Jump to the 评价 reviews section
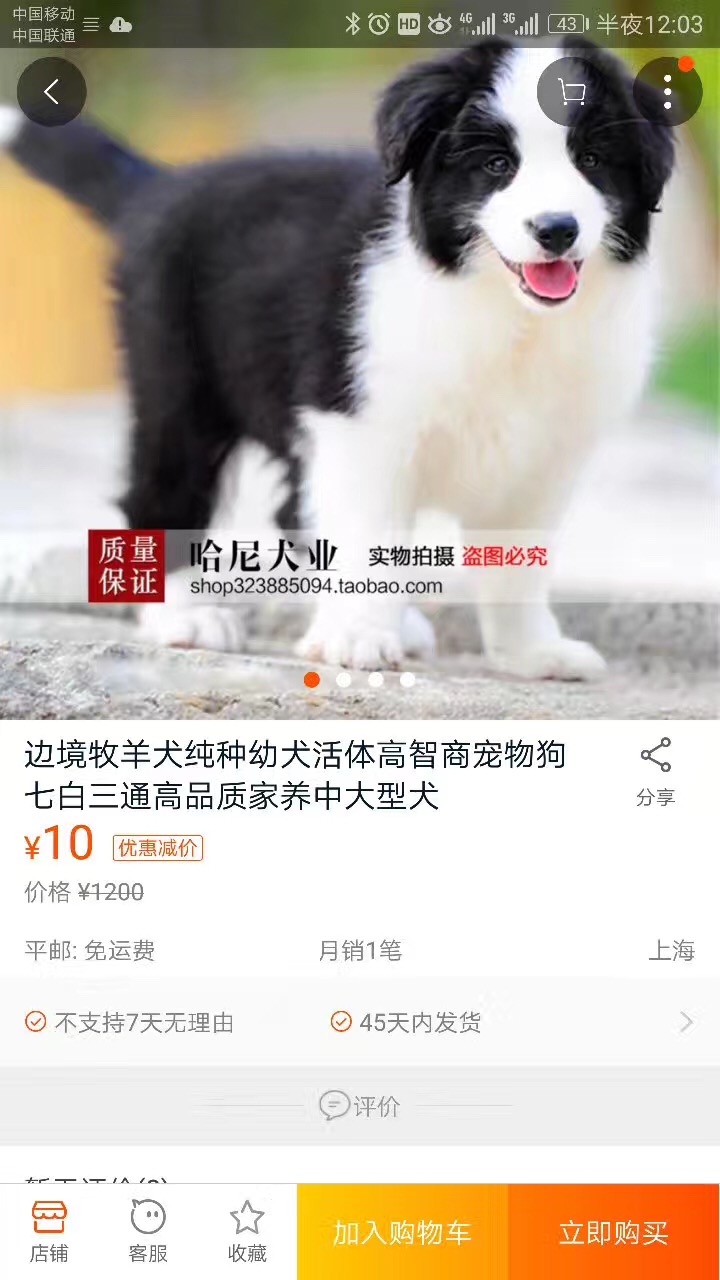The width and height of the screenshot is (720, 1280). point(360,1106)
